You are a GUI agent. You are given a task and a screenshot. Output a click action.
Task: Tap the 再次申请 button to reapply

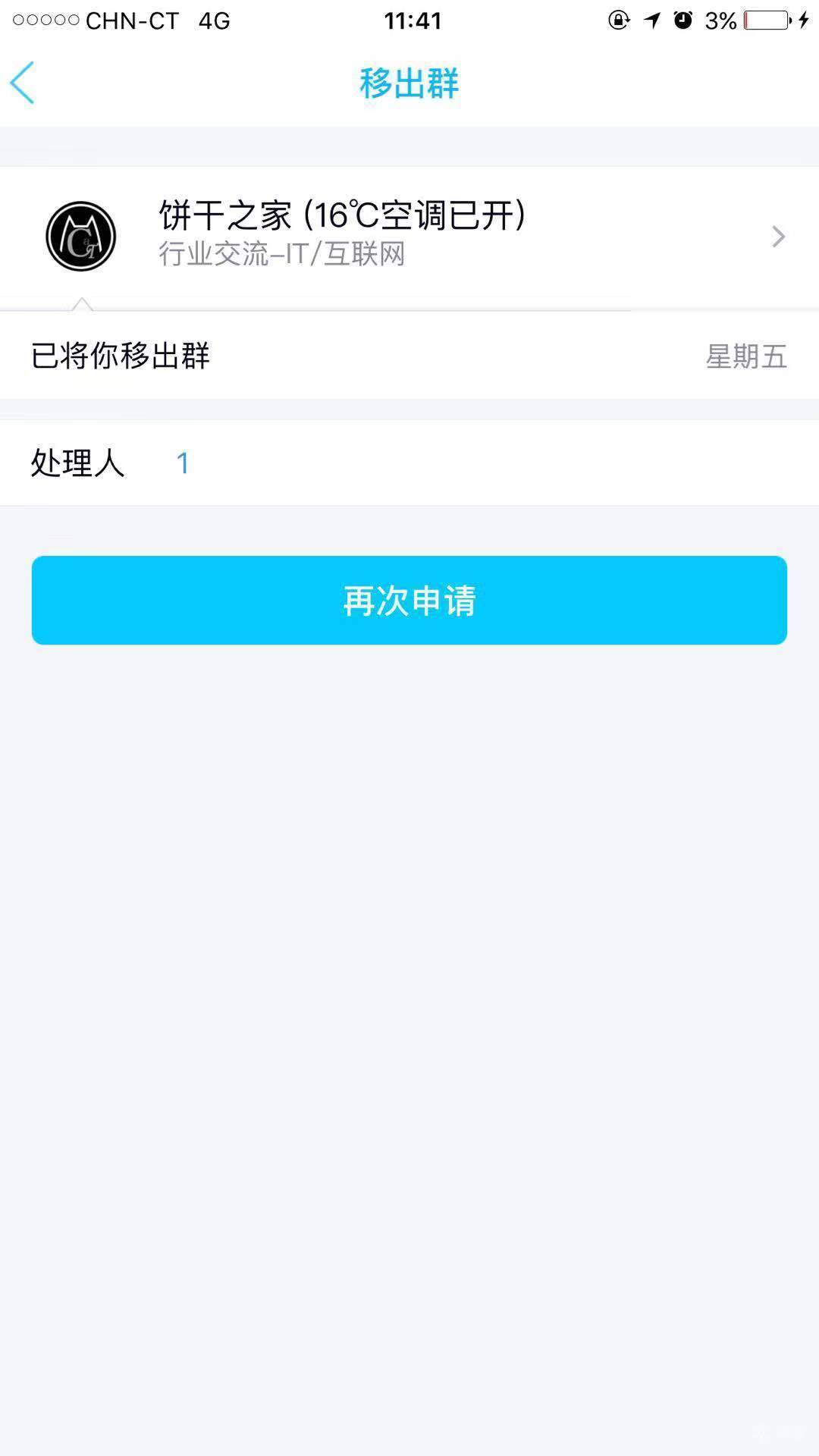point(409,600)
